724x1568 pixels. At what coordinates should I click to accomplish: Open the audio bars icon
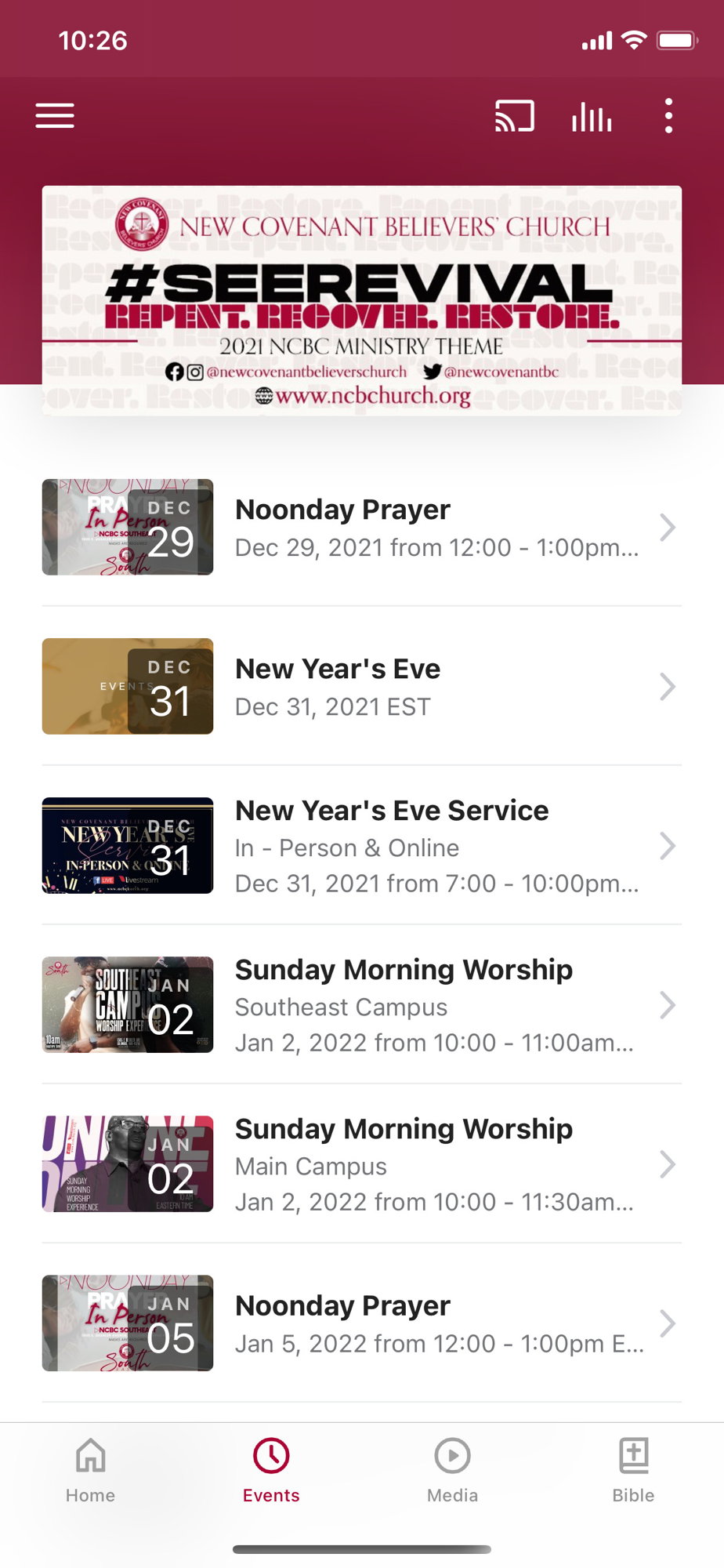(592, 116)
